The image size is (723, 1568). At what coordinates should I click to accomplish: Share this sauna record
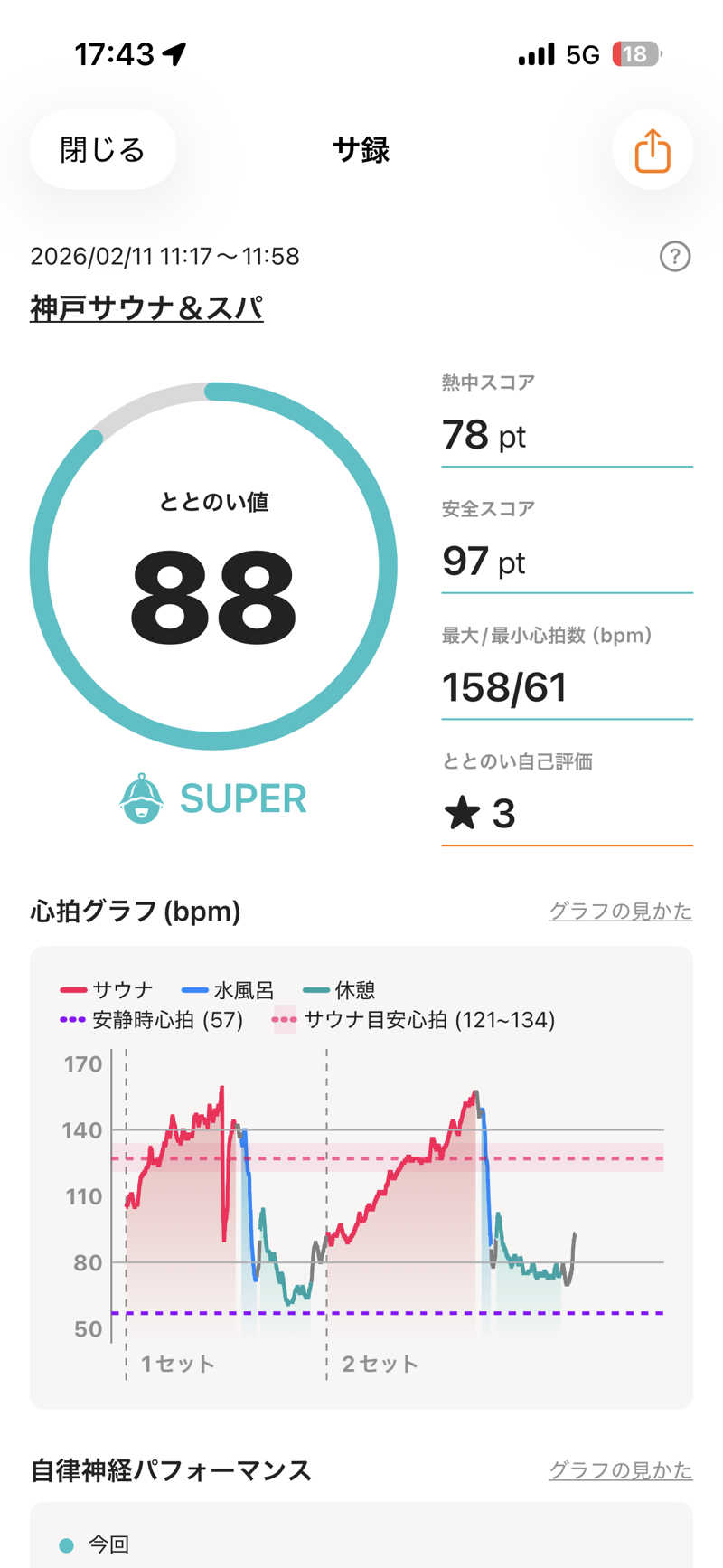click(652, 150)
